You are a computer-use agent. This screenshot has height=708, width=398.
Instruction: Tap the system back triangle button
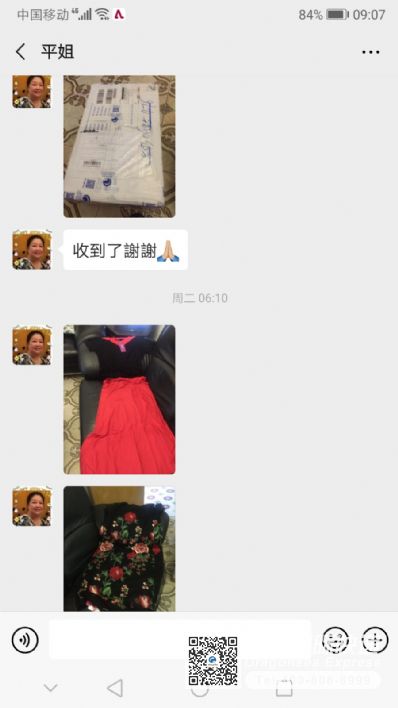click(x=115, y=688)
